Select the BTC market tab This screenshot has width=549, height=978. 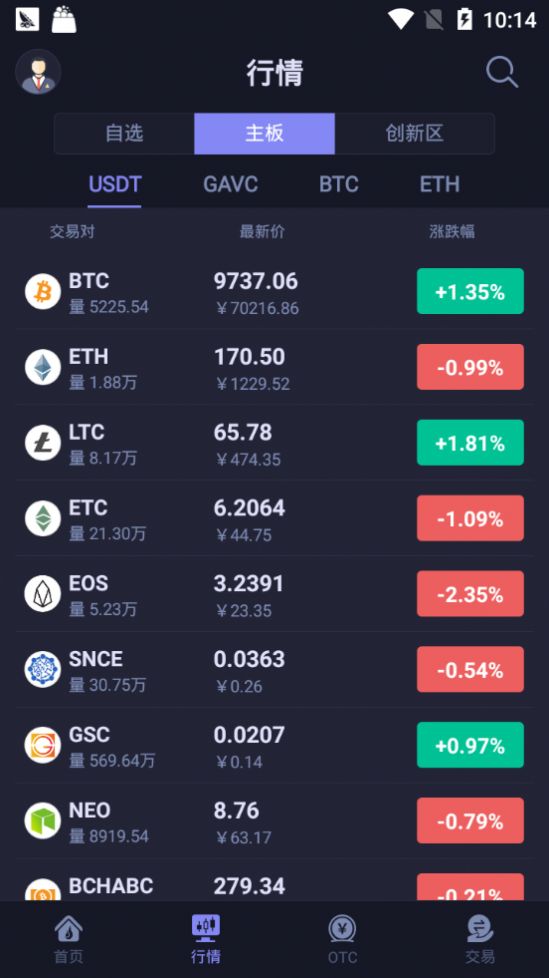339,185
